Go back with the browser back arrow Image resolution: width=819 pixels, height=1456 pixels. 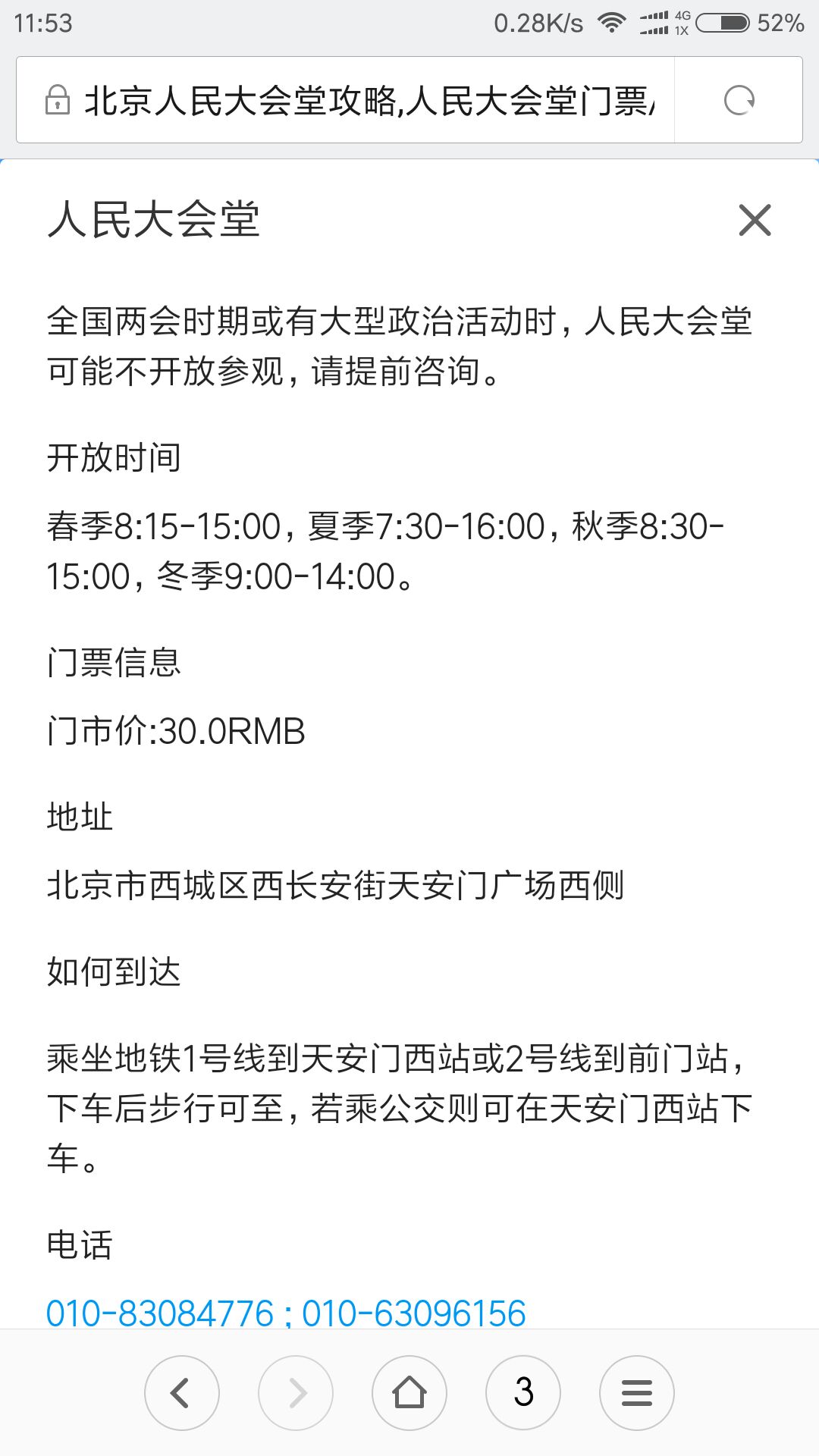(x=182, y=1393)
